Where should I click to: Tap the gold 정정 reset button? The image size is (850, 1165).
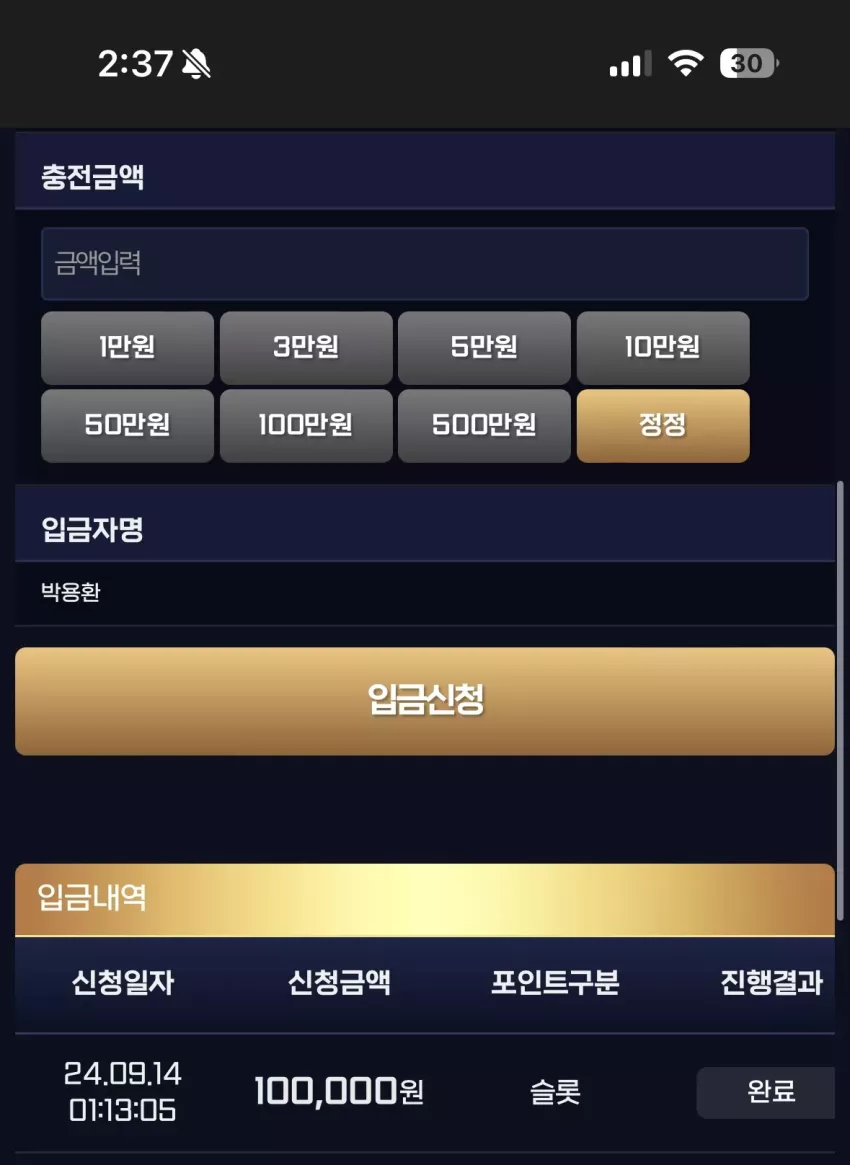click(663, 426)
